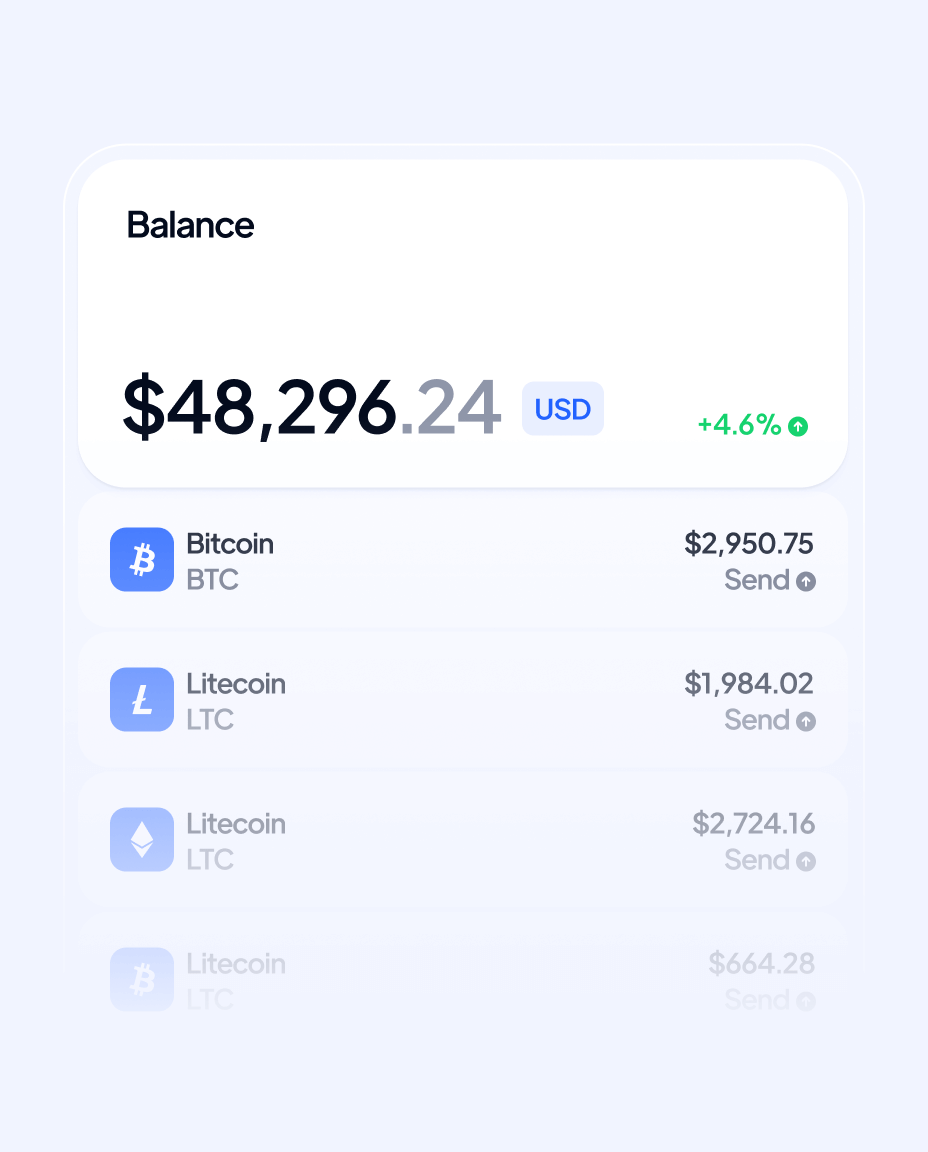The height and width of the screenshot is (1152, 928).
Task: Click the $2,724.16 amount in the faded row
Action: pos(753,823)
